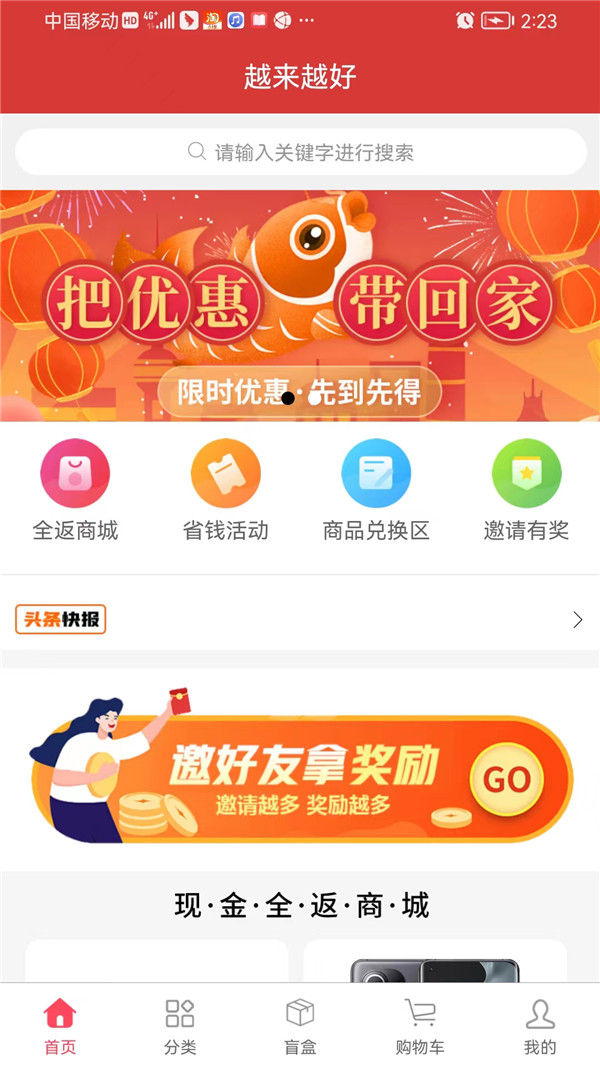Tap GO on the 邀好友拿奖励 banner
This screenshot has width=600, height=1066.
(506, 780)
